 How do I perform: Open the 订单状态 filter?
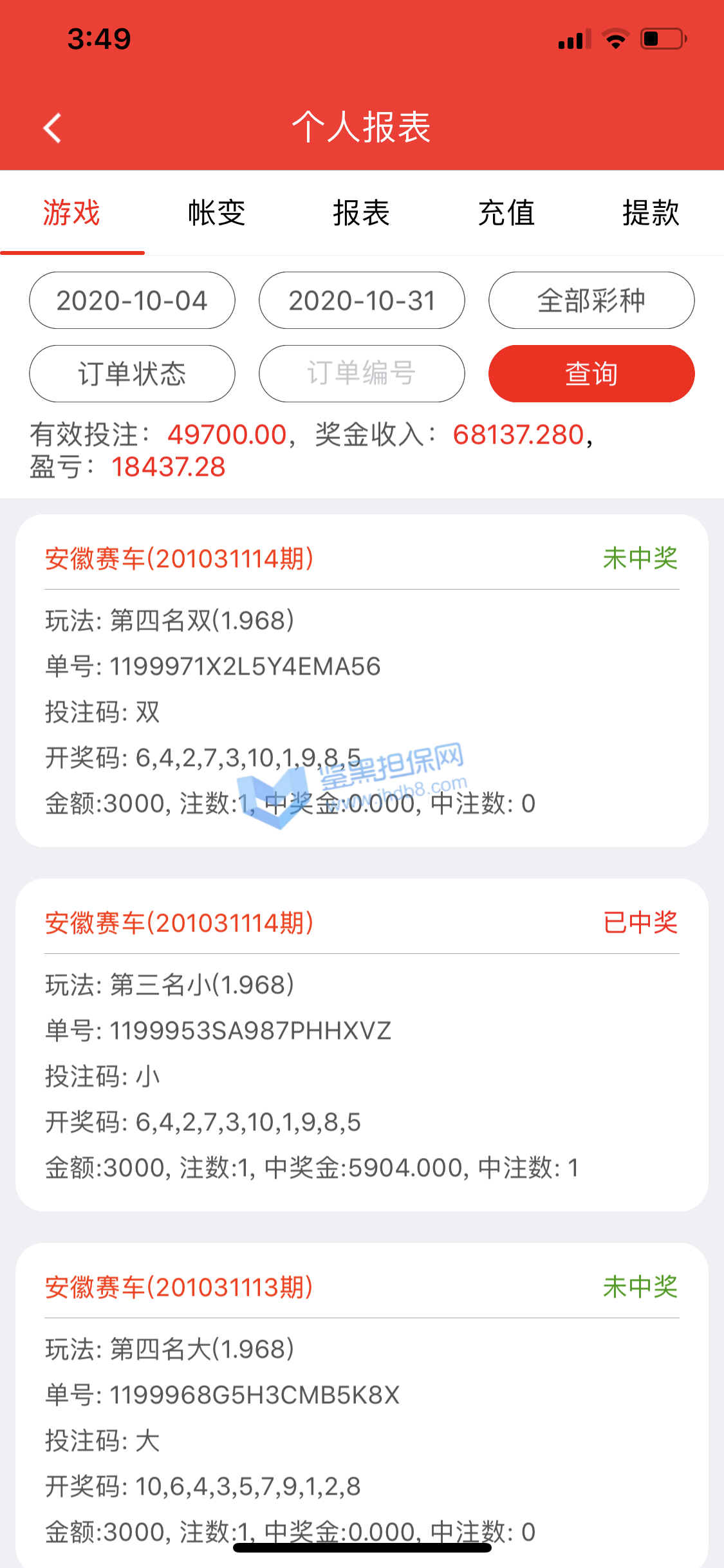click(x=132, y=374)
